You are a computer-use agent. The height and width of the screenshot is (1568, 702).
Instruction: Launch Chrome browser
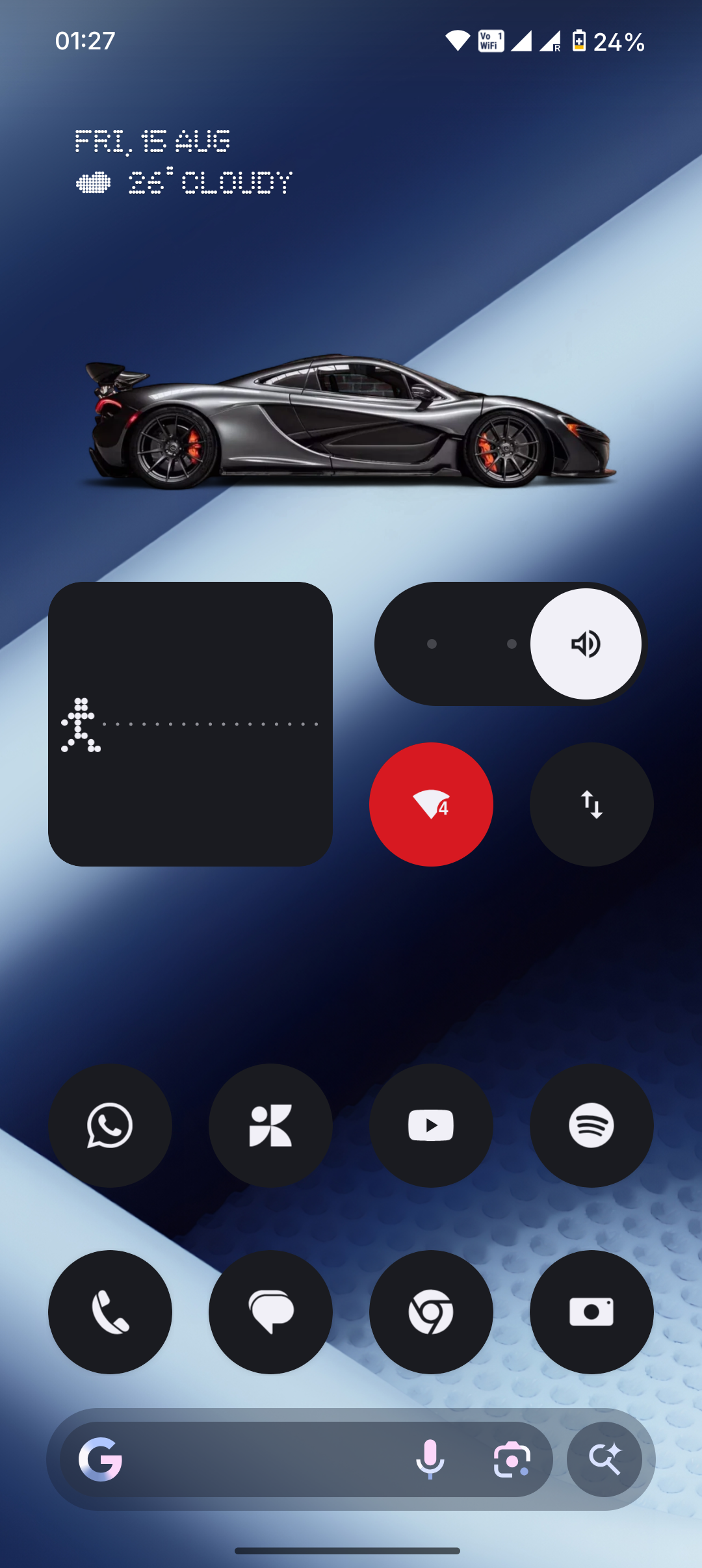click(x=431, y=1312)
